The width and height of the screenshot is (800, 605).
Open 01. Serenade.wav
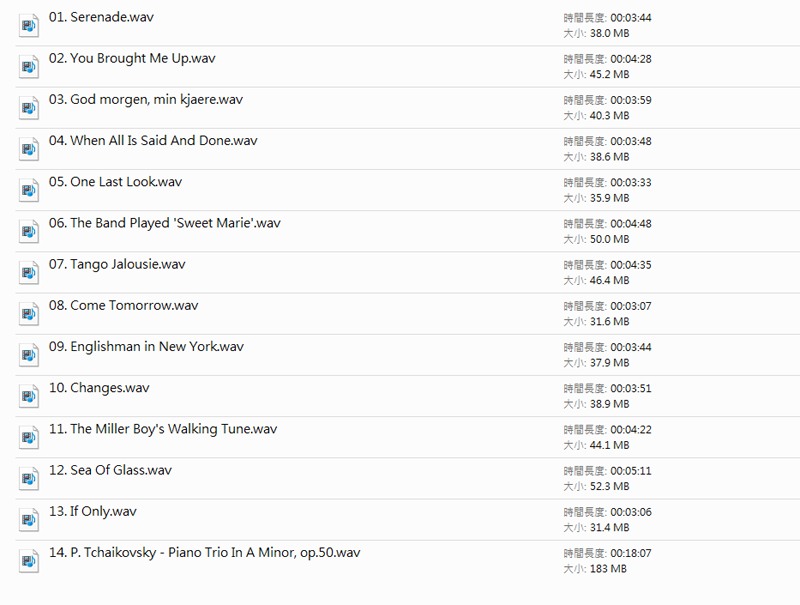tap(101, 17)
